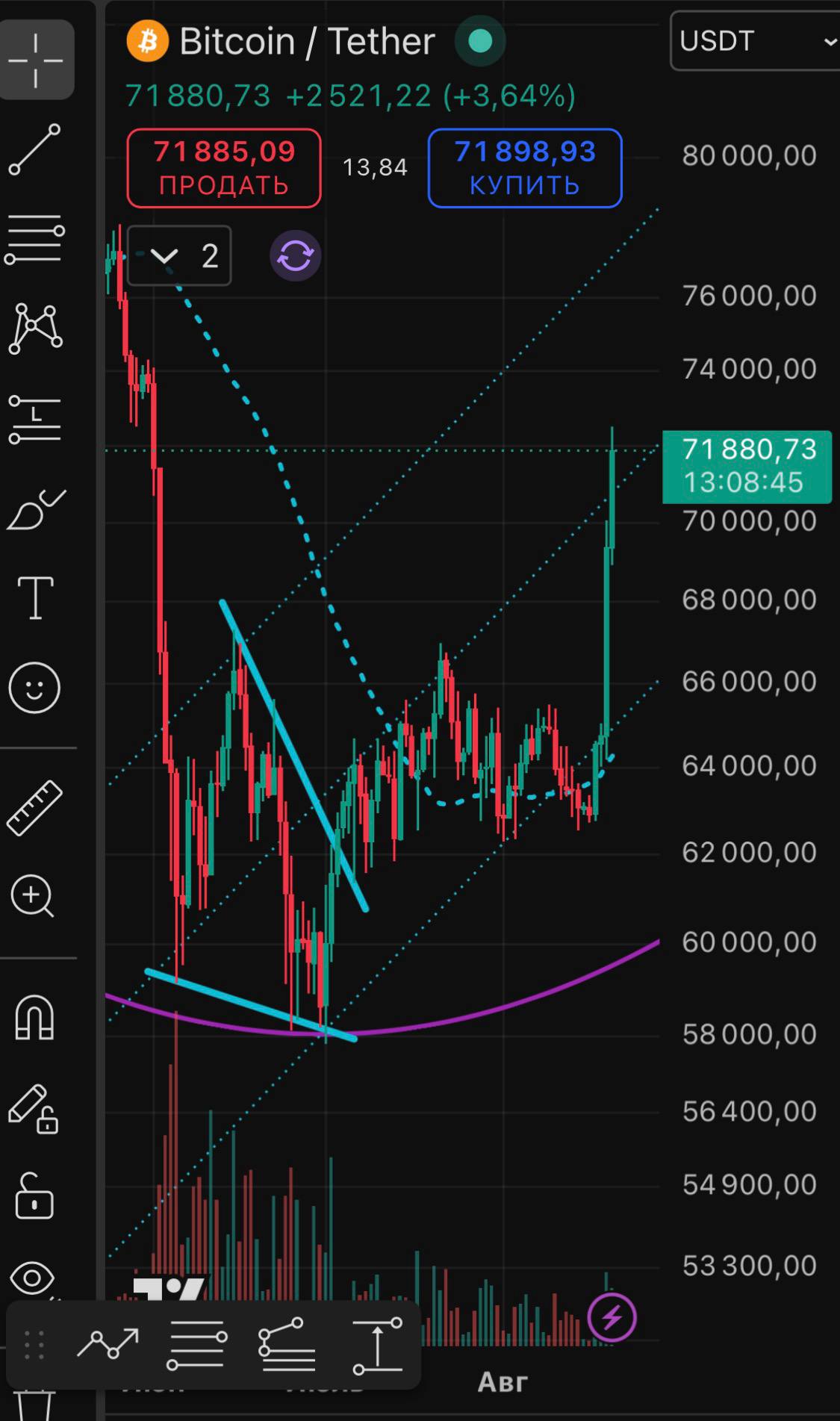Open the emoji sticker tool
This screenshot has width=840, height=1421.
coord(34,688)
